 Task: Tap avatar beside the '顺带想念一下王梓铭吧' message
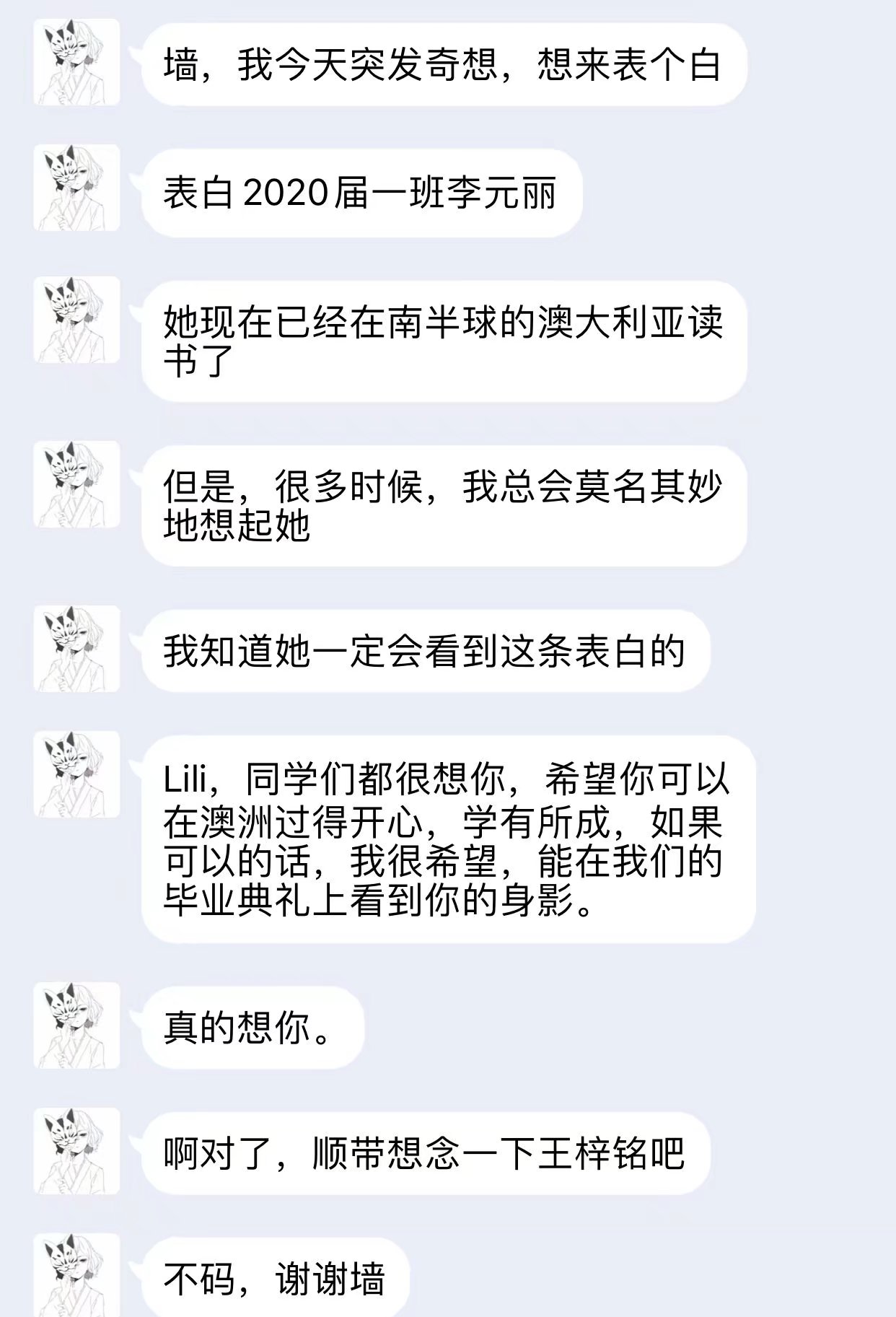(x=76, y=1150)
